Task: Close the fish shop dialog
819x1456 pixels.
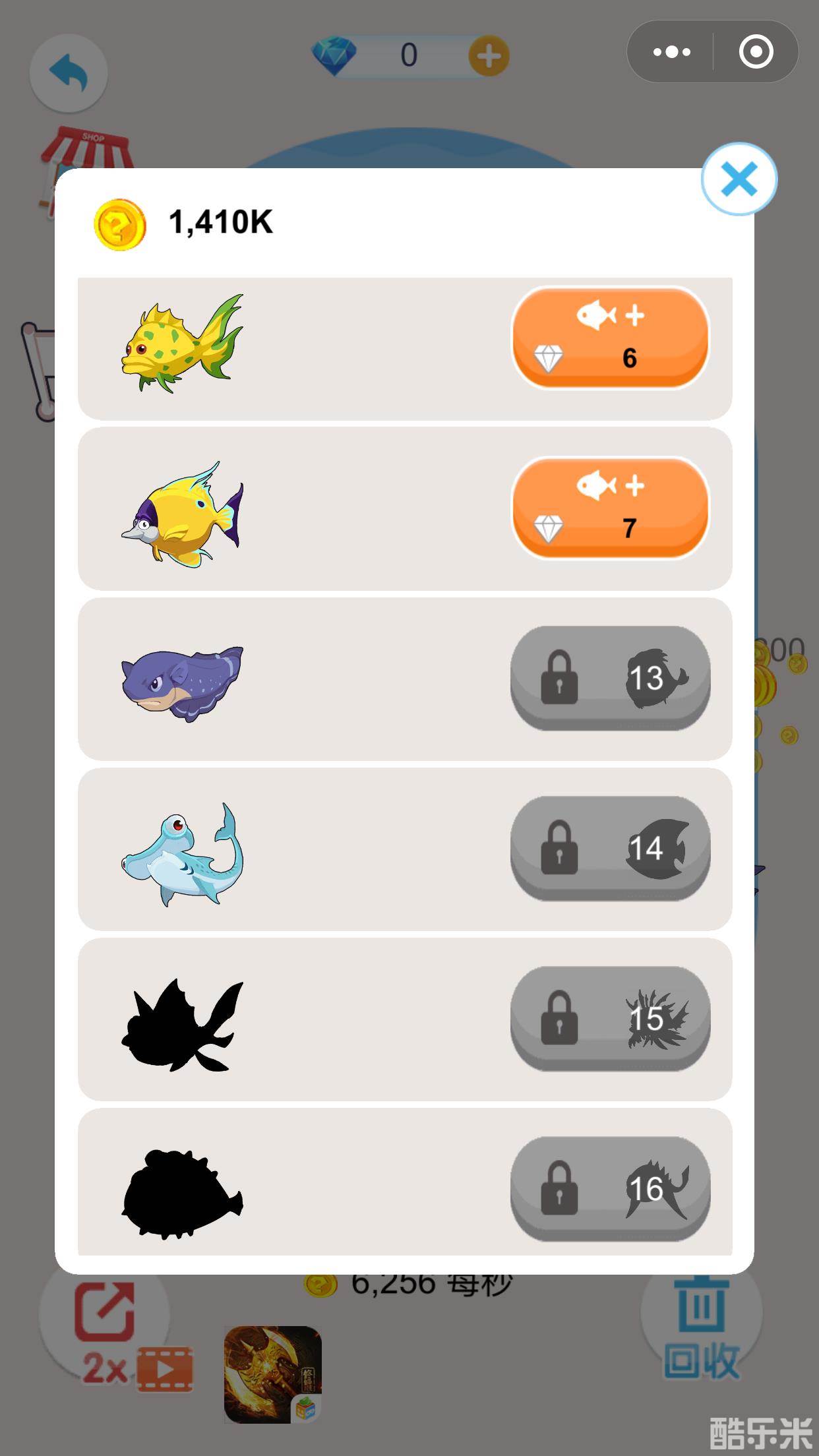Action: pos(739,179)
